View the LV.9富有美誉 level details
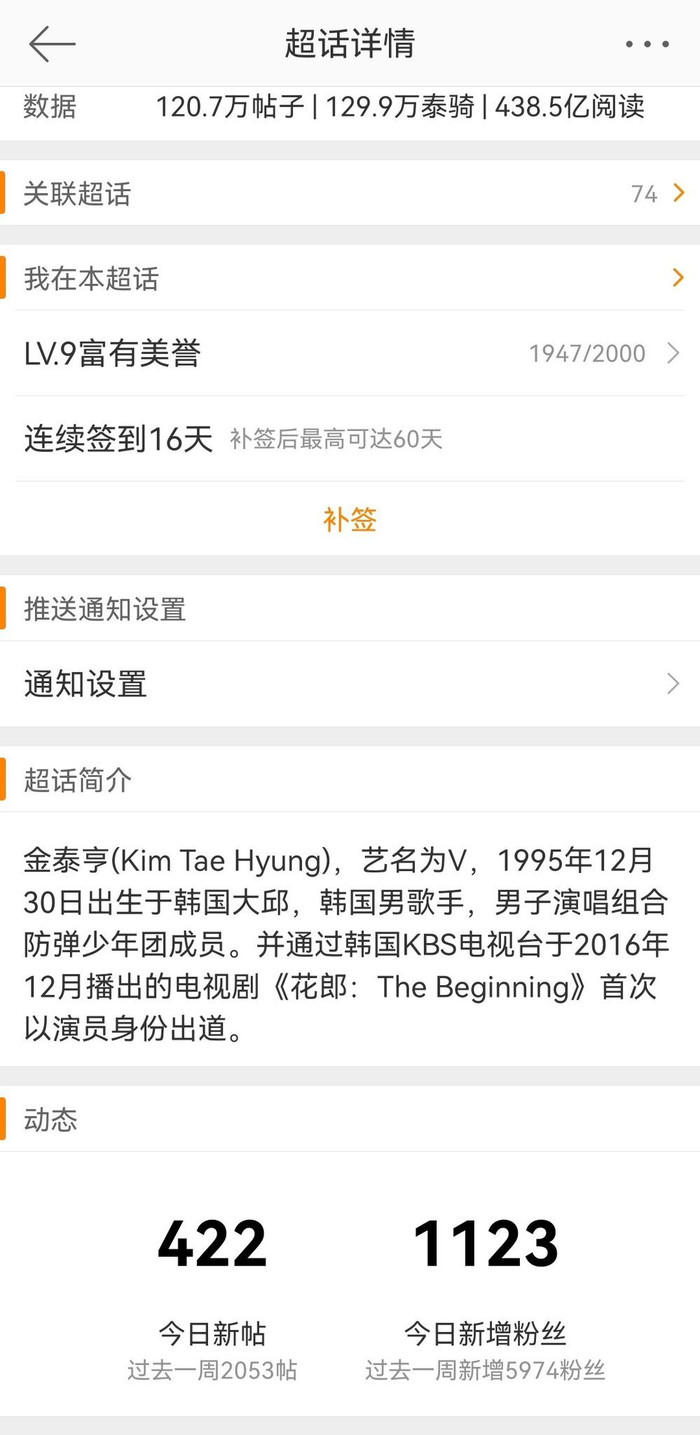700x1435 pixels. click(x=350, y=353)
